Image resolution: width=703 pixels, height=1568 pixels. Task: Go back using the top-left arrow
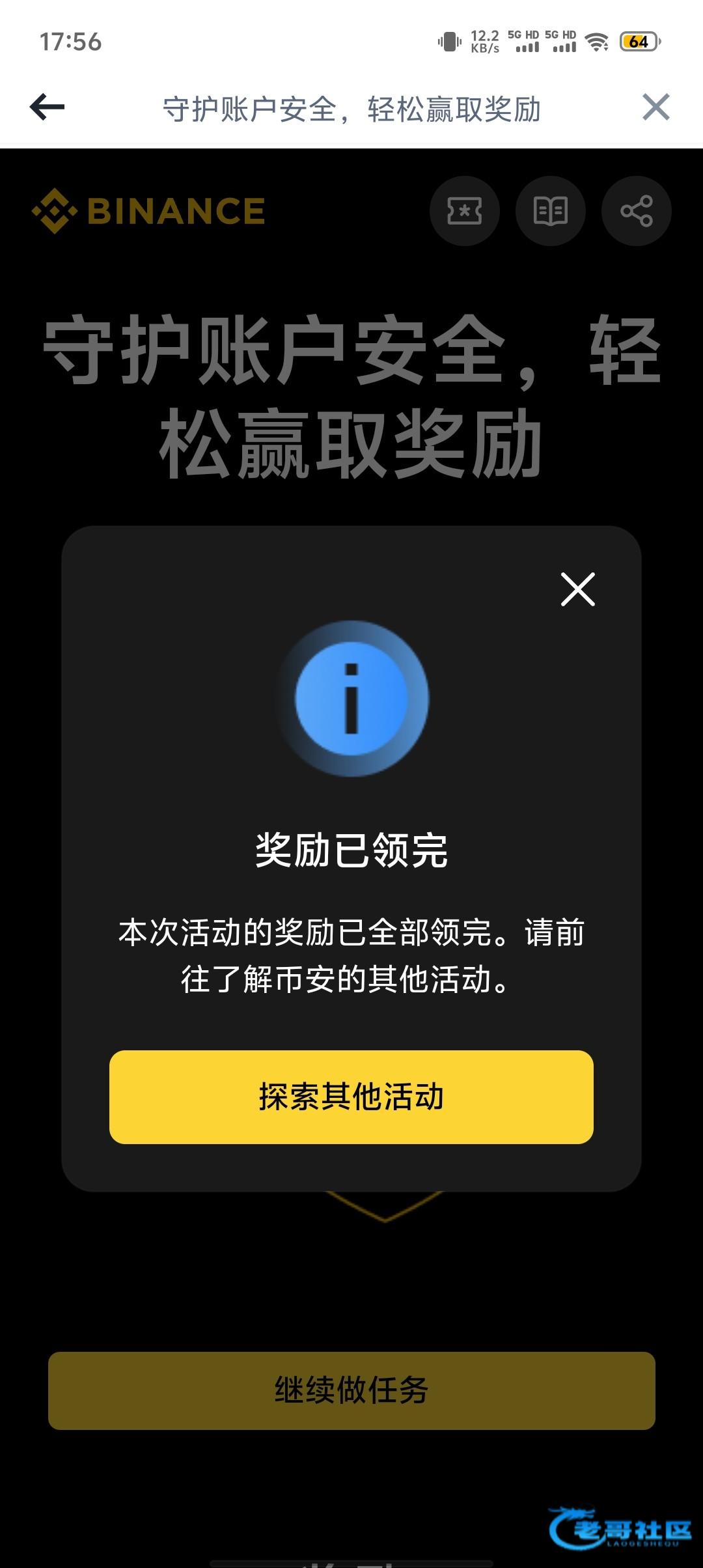click(x=47, y=107)
